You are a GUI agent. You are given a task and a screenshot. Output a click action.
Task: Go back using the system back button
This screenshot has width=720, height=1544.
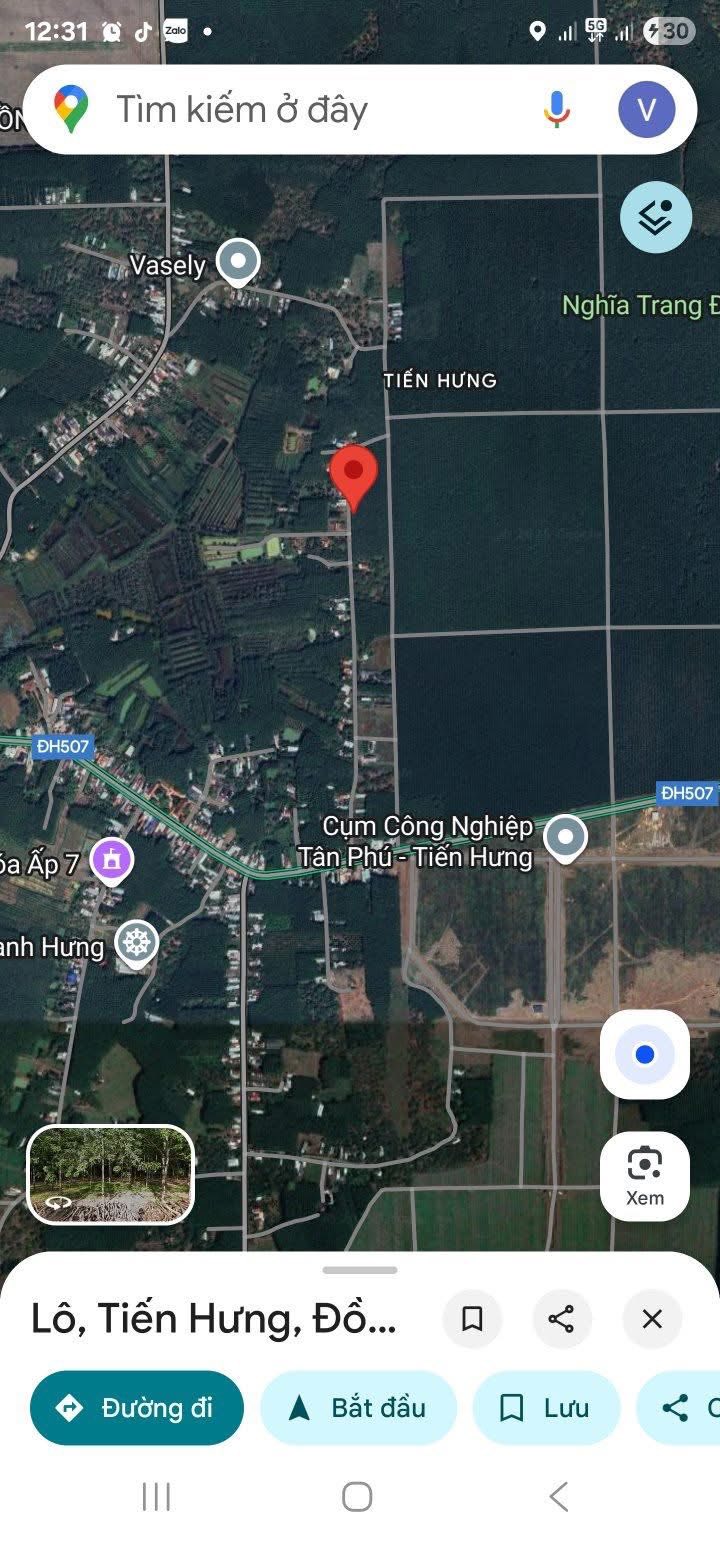click(558, 1497)
